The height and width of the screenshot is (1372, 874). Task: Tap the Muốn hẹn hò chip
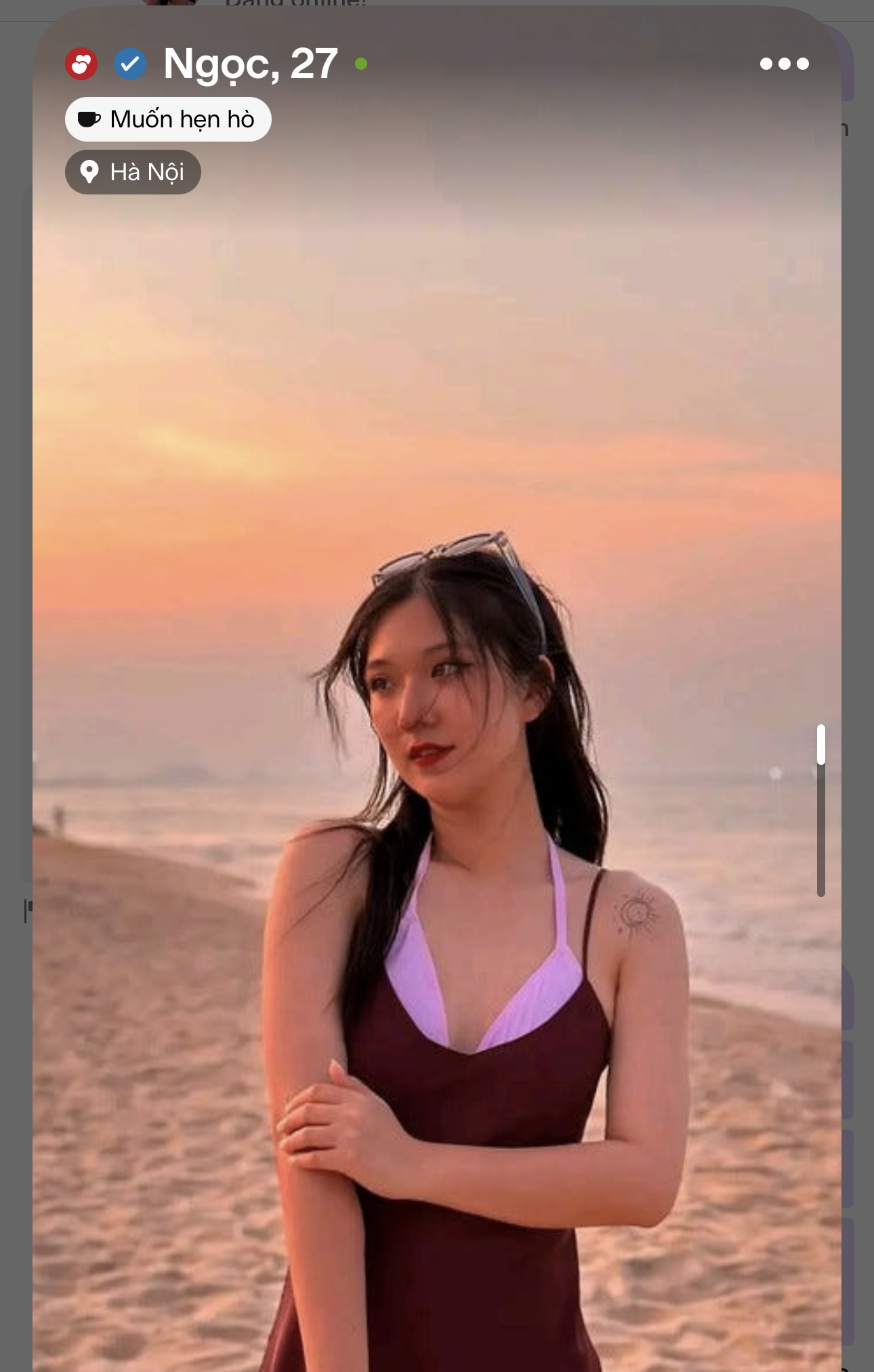click(x=168, y=119)
